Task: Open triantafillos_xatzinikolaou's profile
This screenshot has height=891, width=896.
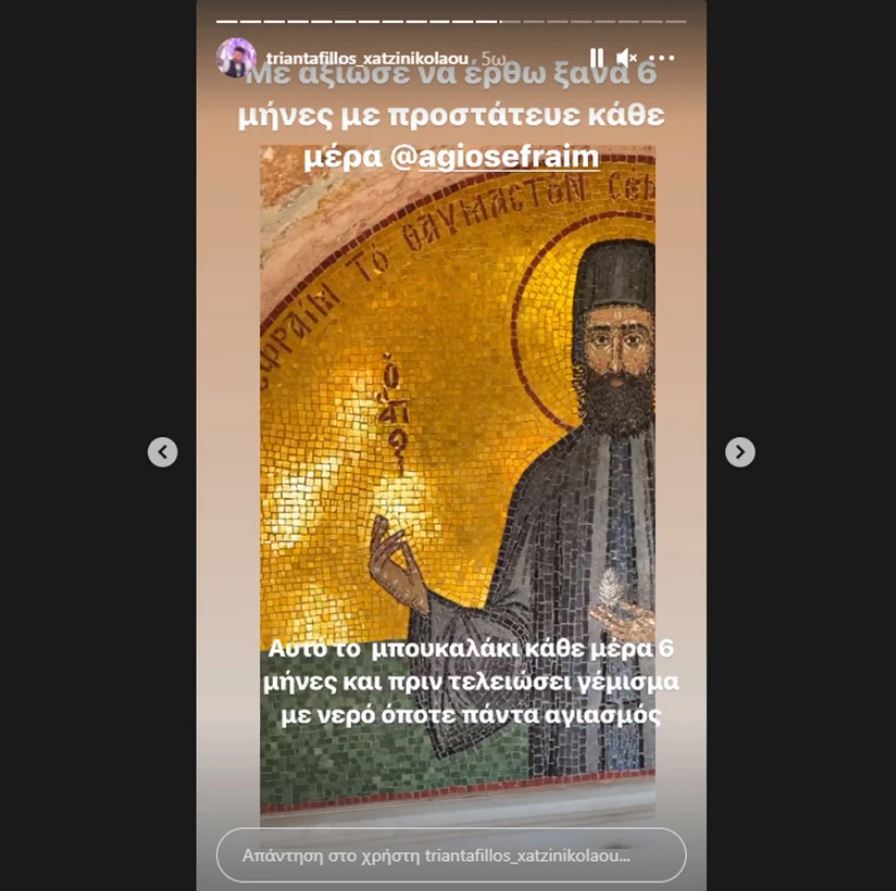Action: 368,58
